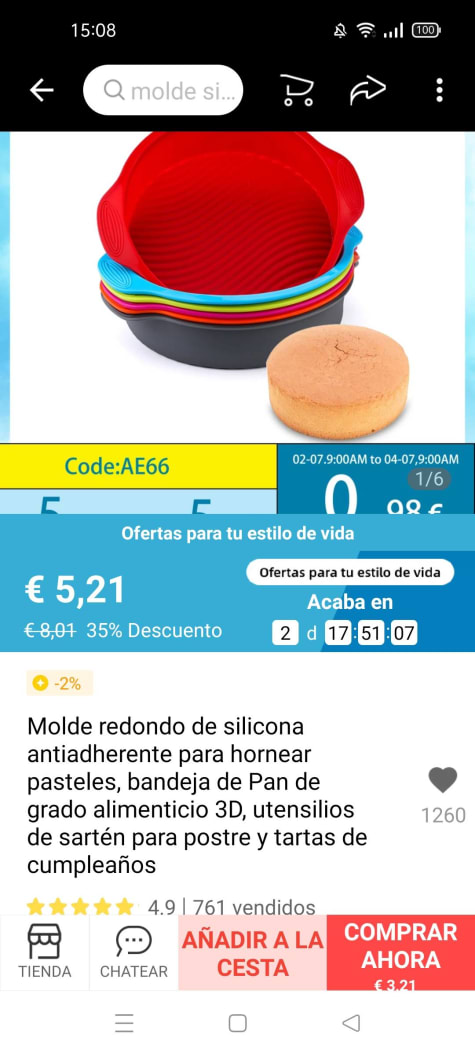Tap the system back button
This screenshot has height=1056, width=475.
click(x=351, y=1023)
